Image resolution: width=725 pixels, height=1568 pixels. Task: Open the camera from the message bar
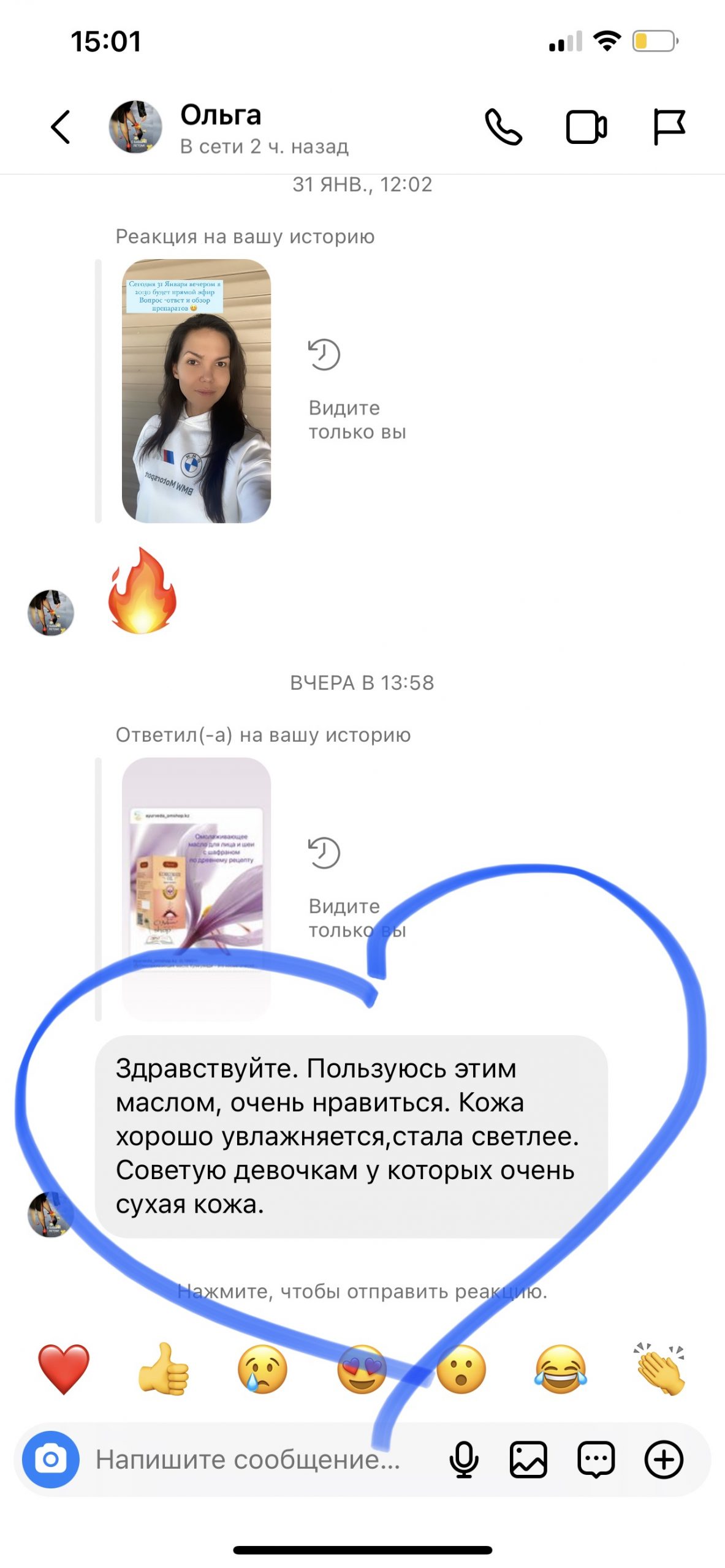tap(51, 1460)
